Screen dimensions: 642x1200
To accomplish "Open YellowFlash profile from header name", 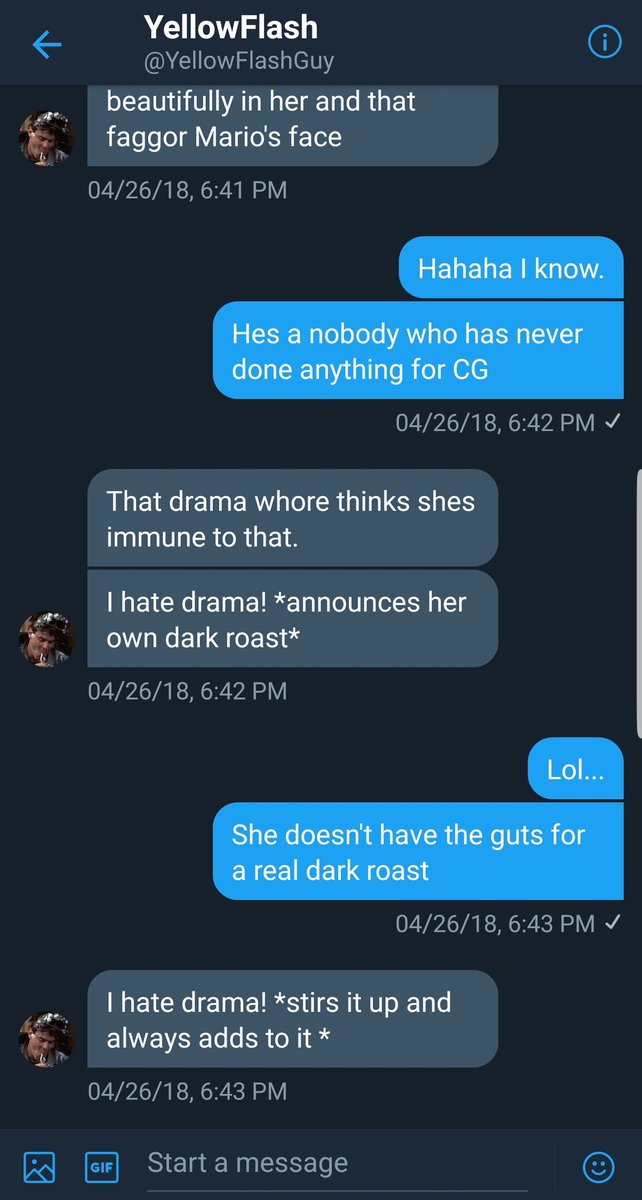I will tap(231, 27).
